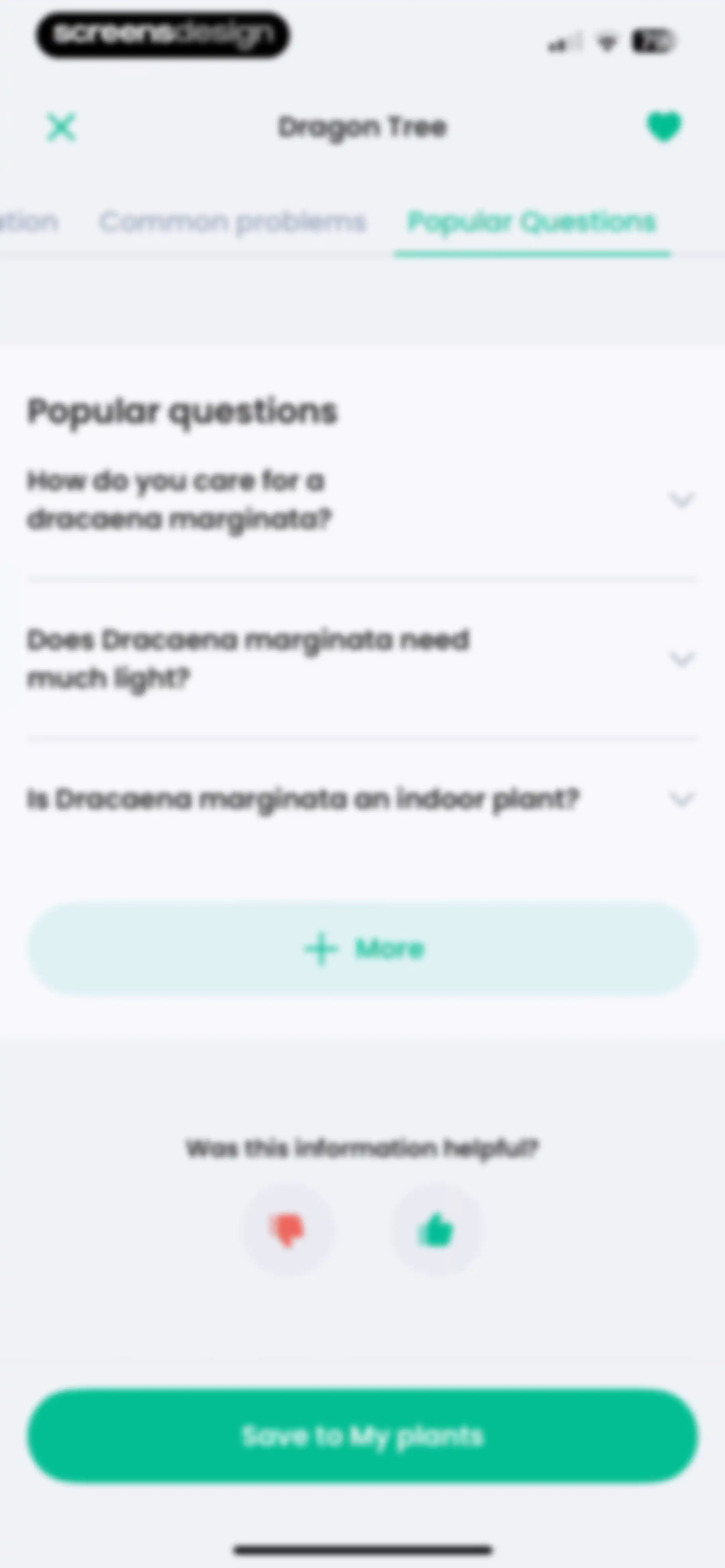The height and width of the screenshot is (1568, 725).
Task: Switch to the Common problems tab
Action: click(x=233, y=222)
